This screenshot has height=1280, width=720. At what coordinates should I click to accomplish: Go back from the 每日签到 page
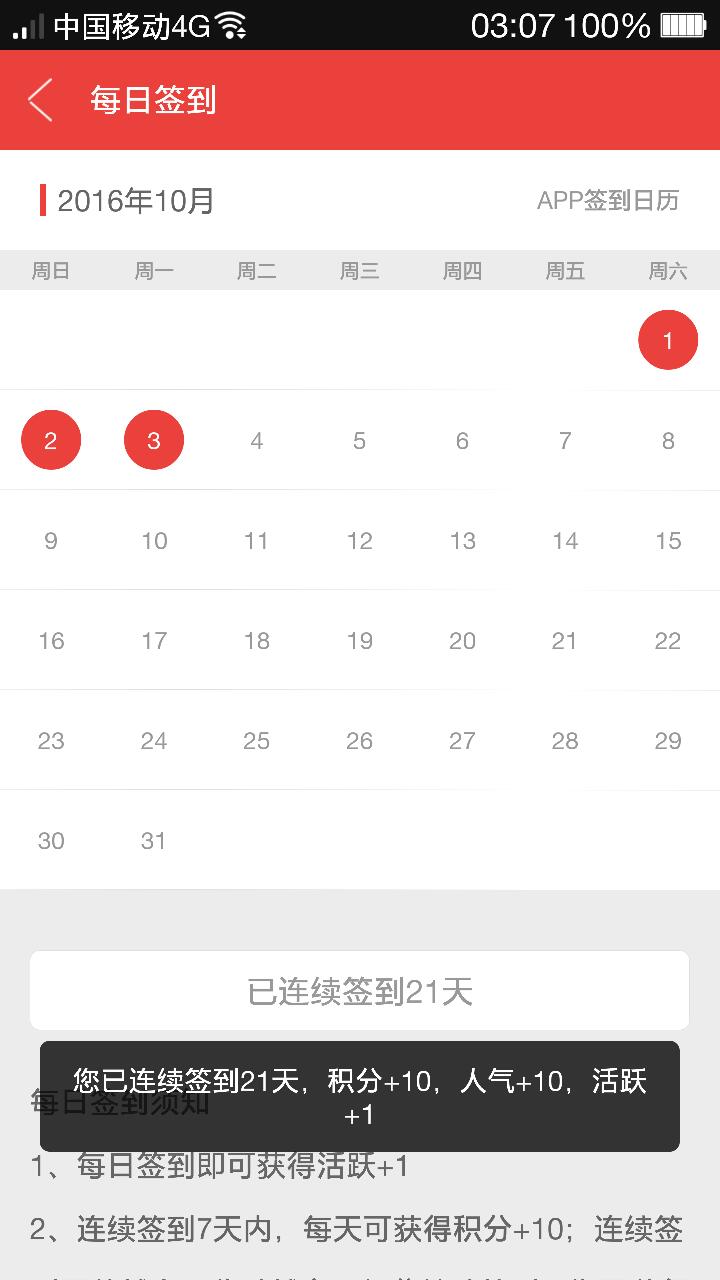pos(41,100)
